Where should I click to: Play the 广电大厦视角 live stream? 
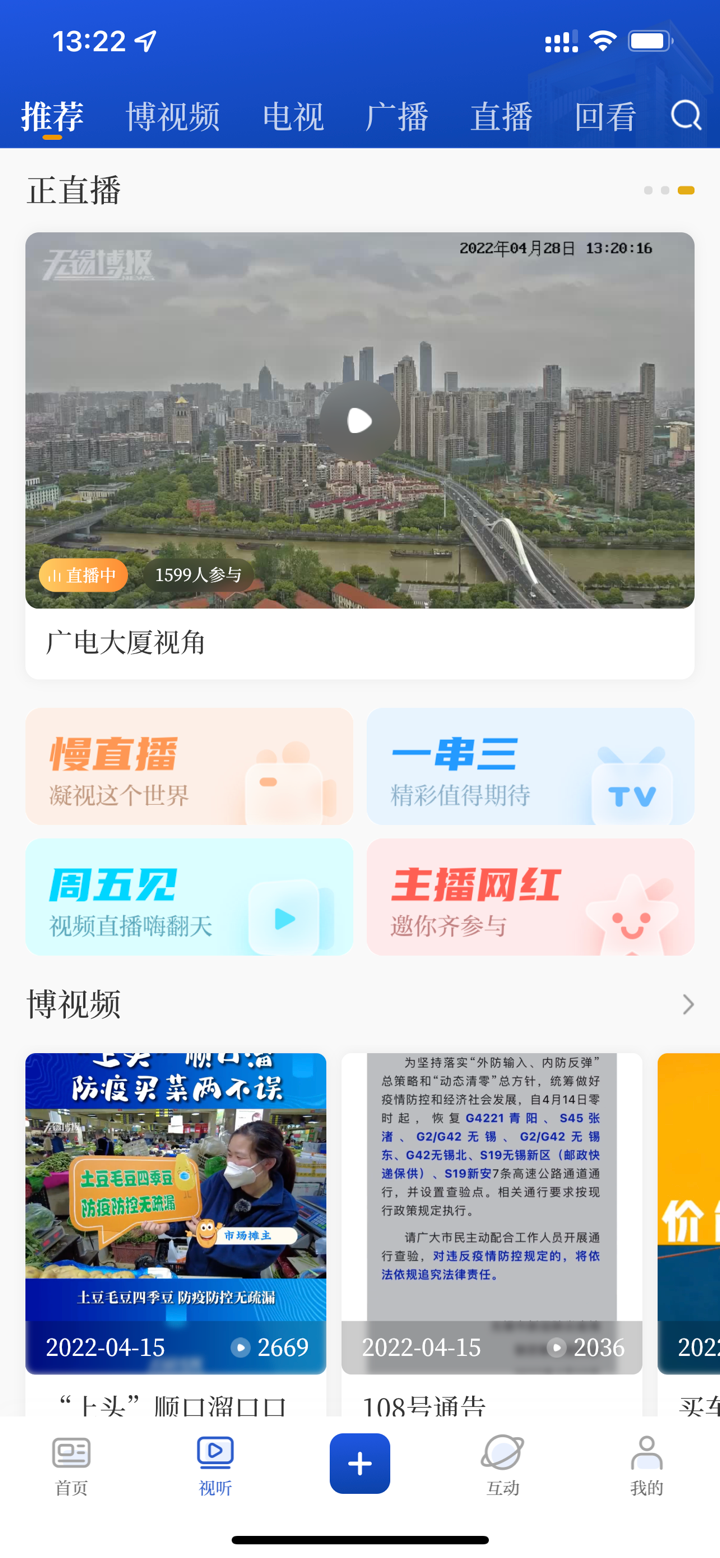[359, 420]
